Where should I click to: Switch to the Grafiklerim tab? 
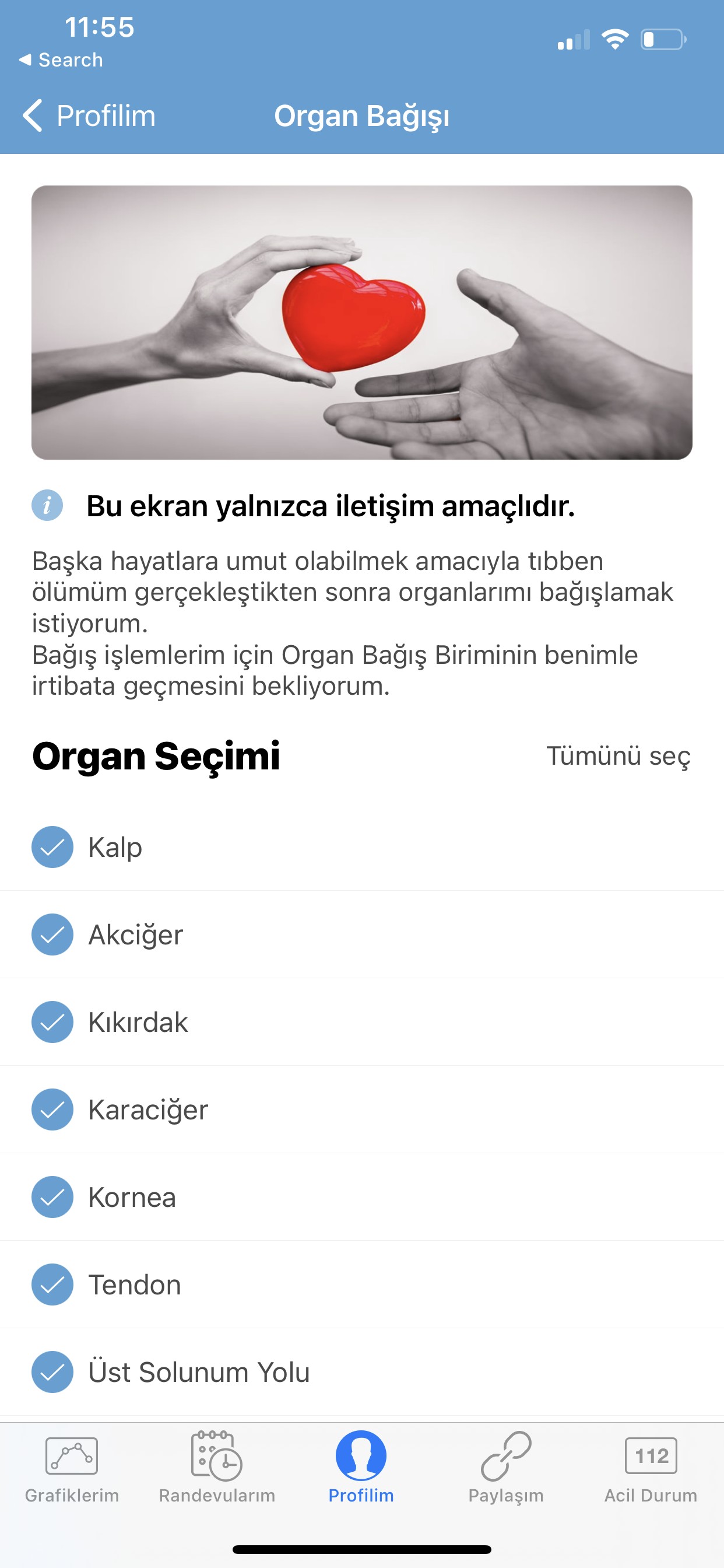pyautogui.click(x=72, y=1468)
